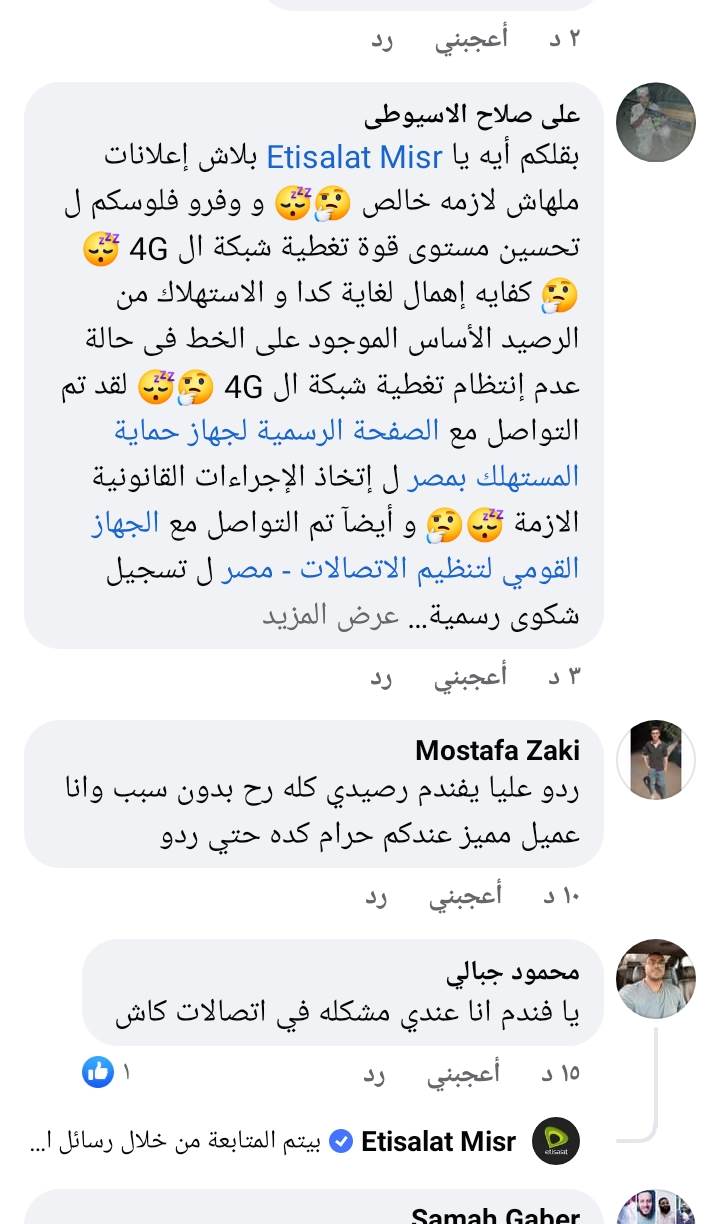Open Mostafa Zaki's profile photo
This screenshot has width=720, height=1224.
655,760
